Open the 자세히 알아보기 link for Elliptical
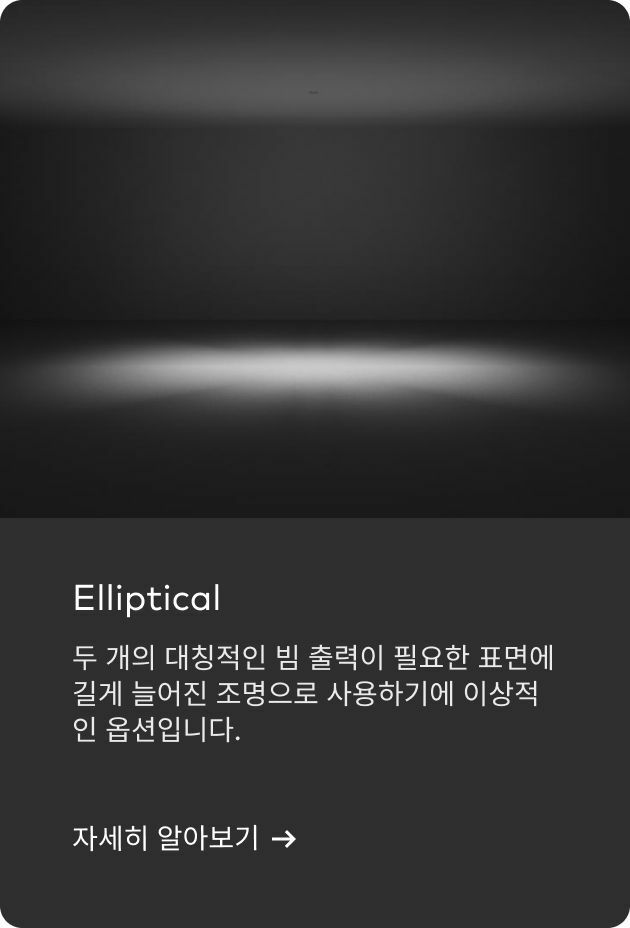 pos(184,838)
